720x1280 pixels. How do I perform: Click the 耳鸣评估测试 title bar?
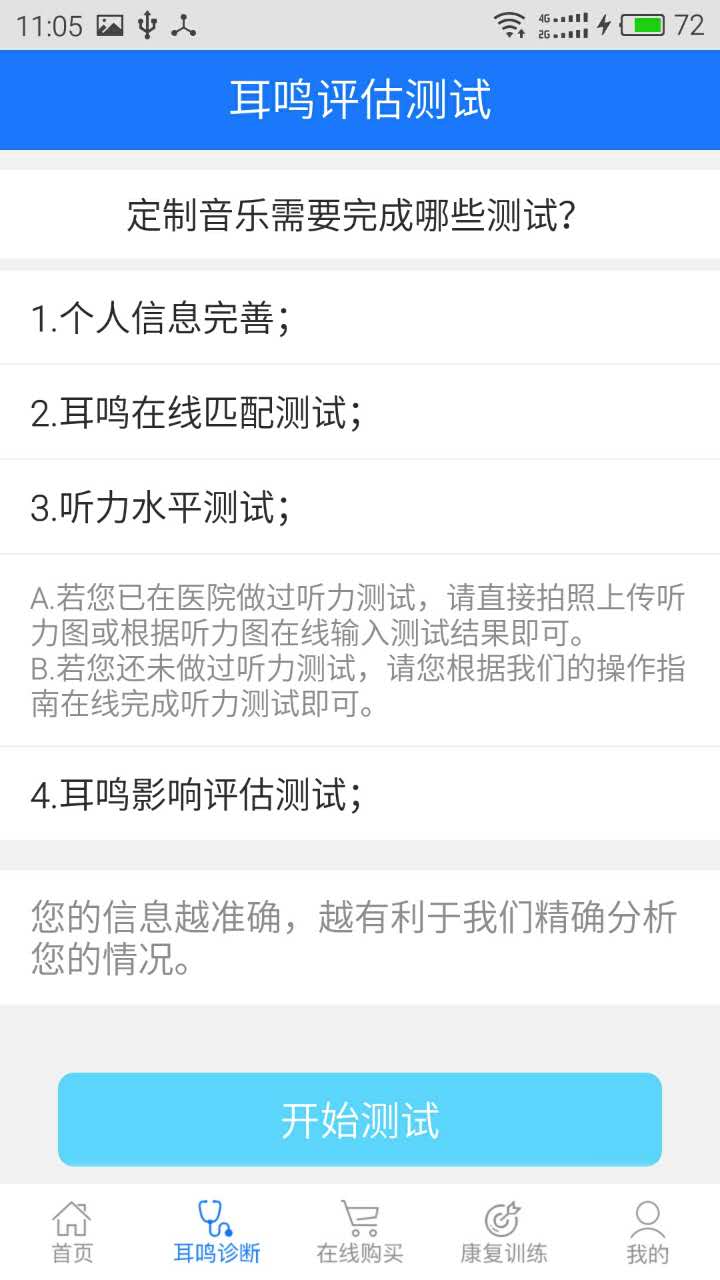click(360, 100)
